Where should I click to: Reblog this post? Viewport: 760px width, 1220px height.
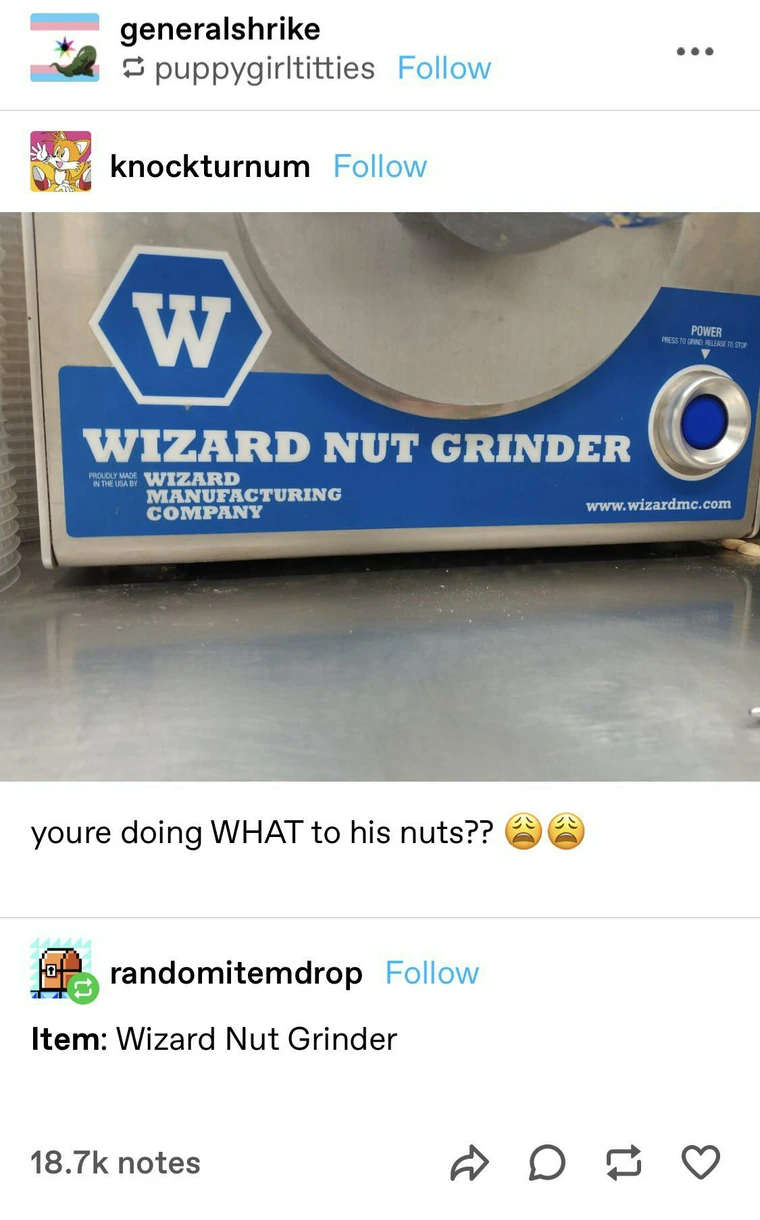pos(624,1163)
